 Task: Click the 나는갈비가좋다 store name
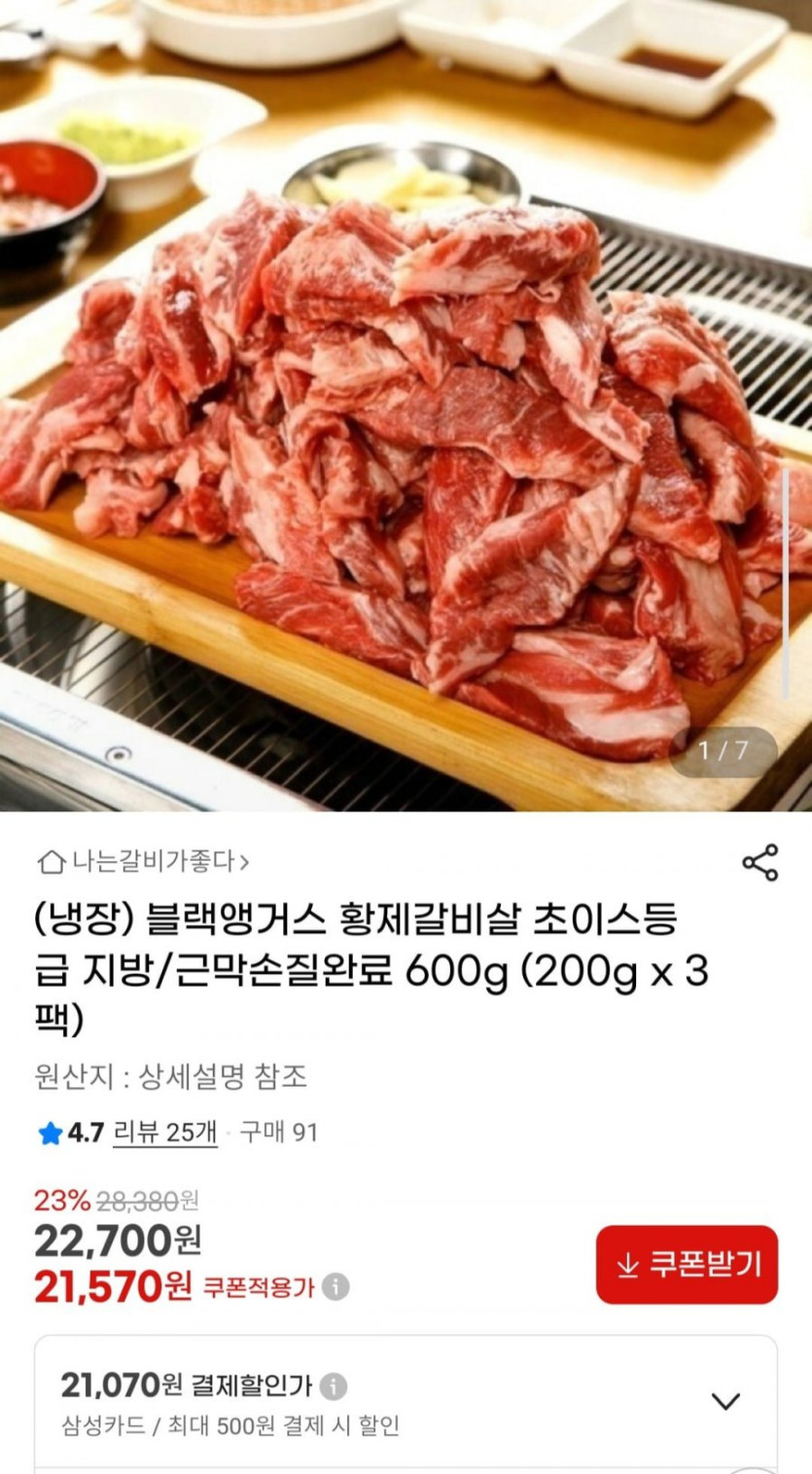point(156,860)
